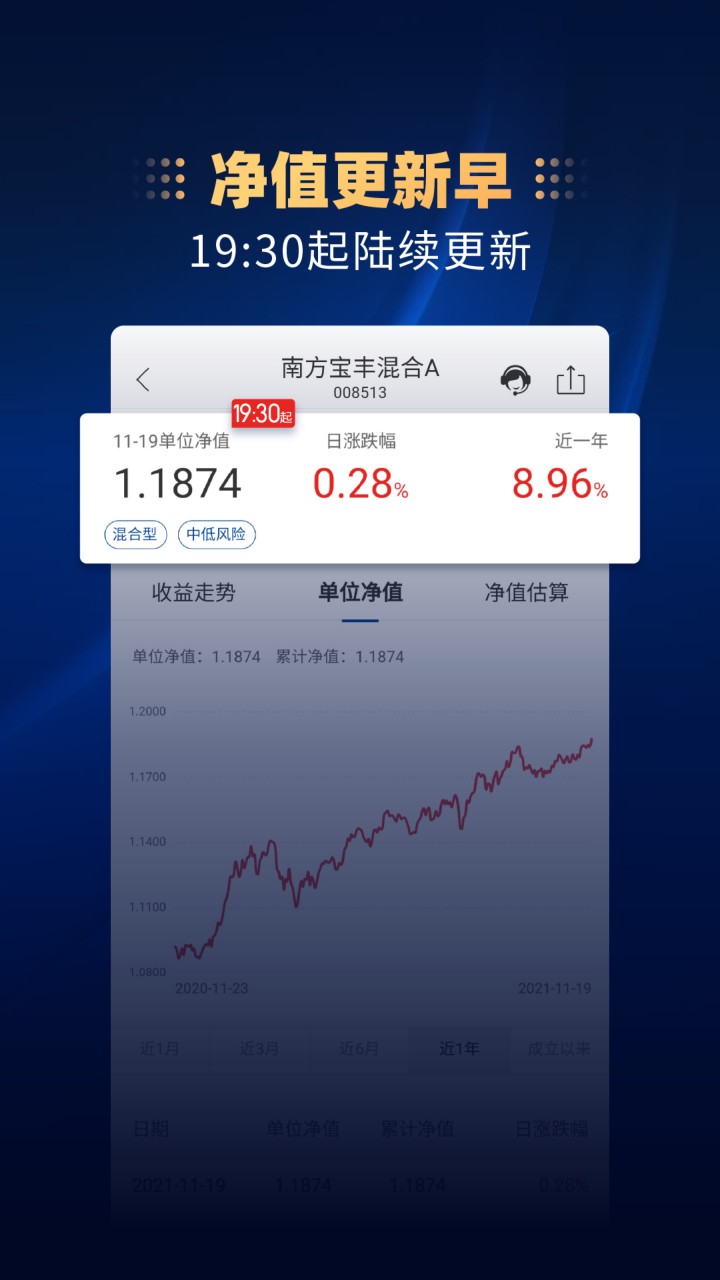The height and width of the screenshot is (1280, 720).
Task: Select the 近1年 date range toggle
Action: click(x=459, y=1048)
